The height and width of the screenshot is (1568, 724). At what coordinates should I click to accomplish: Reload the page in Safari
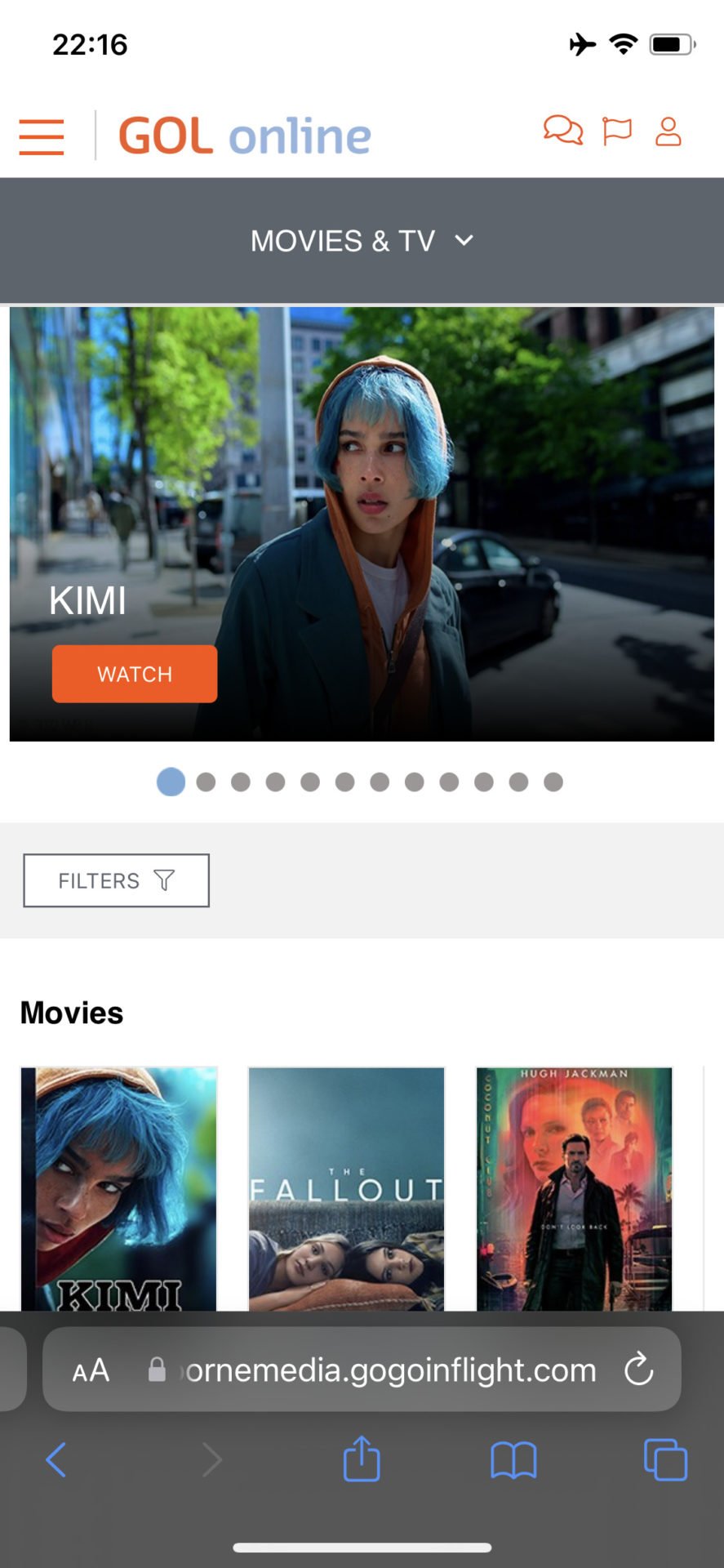click(638, 1370)
